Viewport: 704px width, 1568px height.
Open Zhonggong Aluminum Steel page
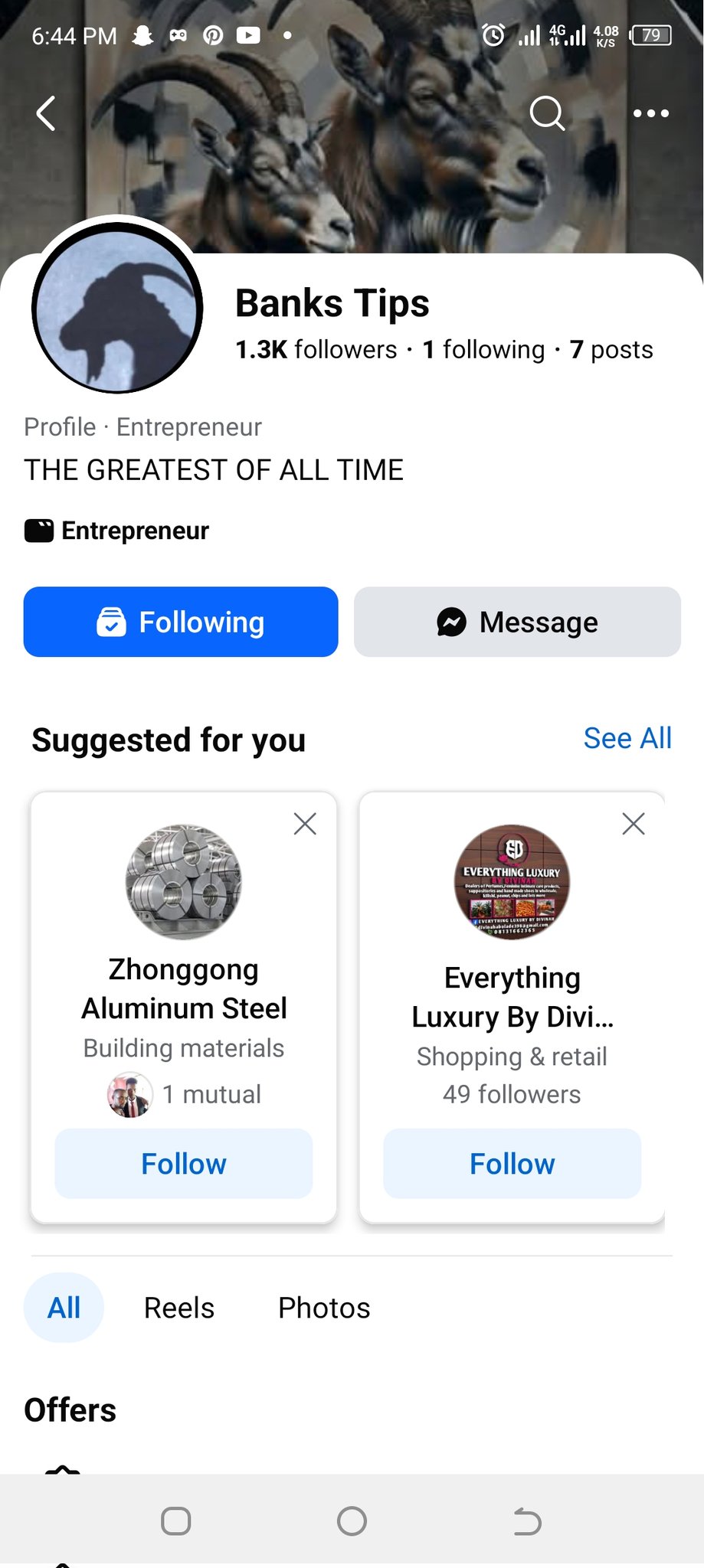coord(184,988)
